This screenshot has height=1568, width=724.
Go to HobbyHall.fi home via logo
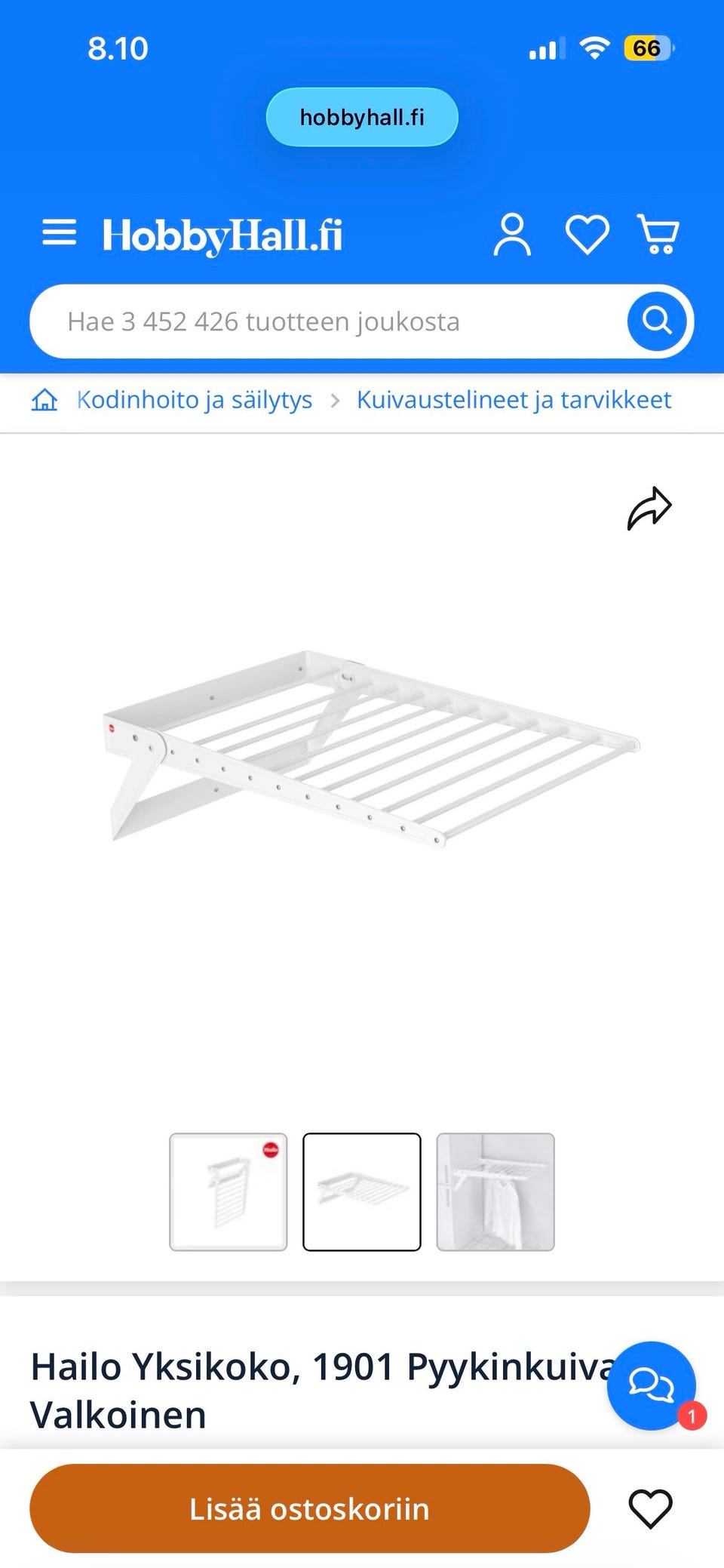coord(222,235)
